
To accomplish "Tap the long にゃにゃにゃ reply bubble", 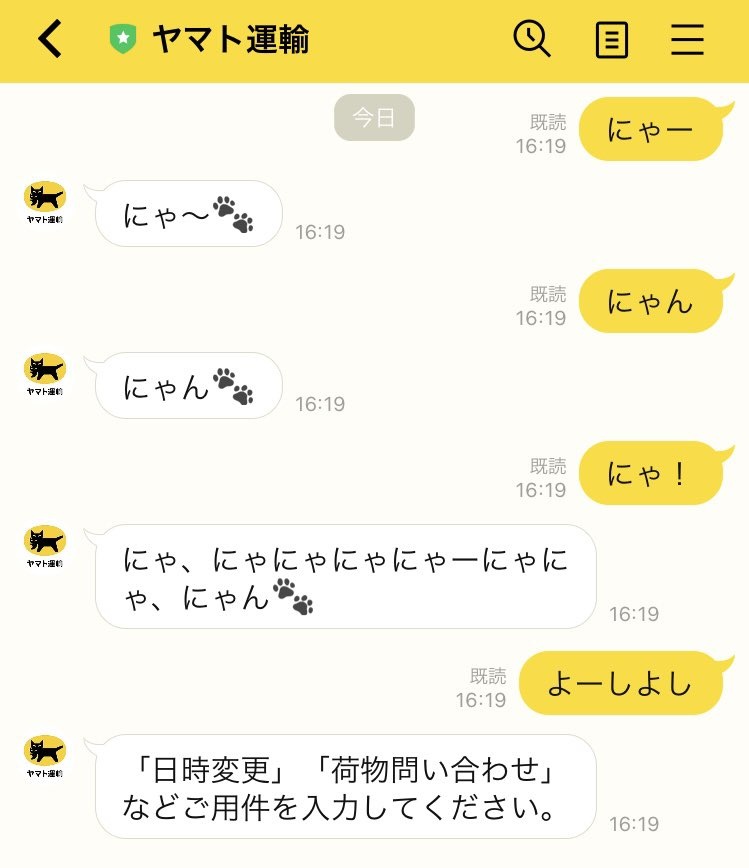I will (x=345, y=578).
